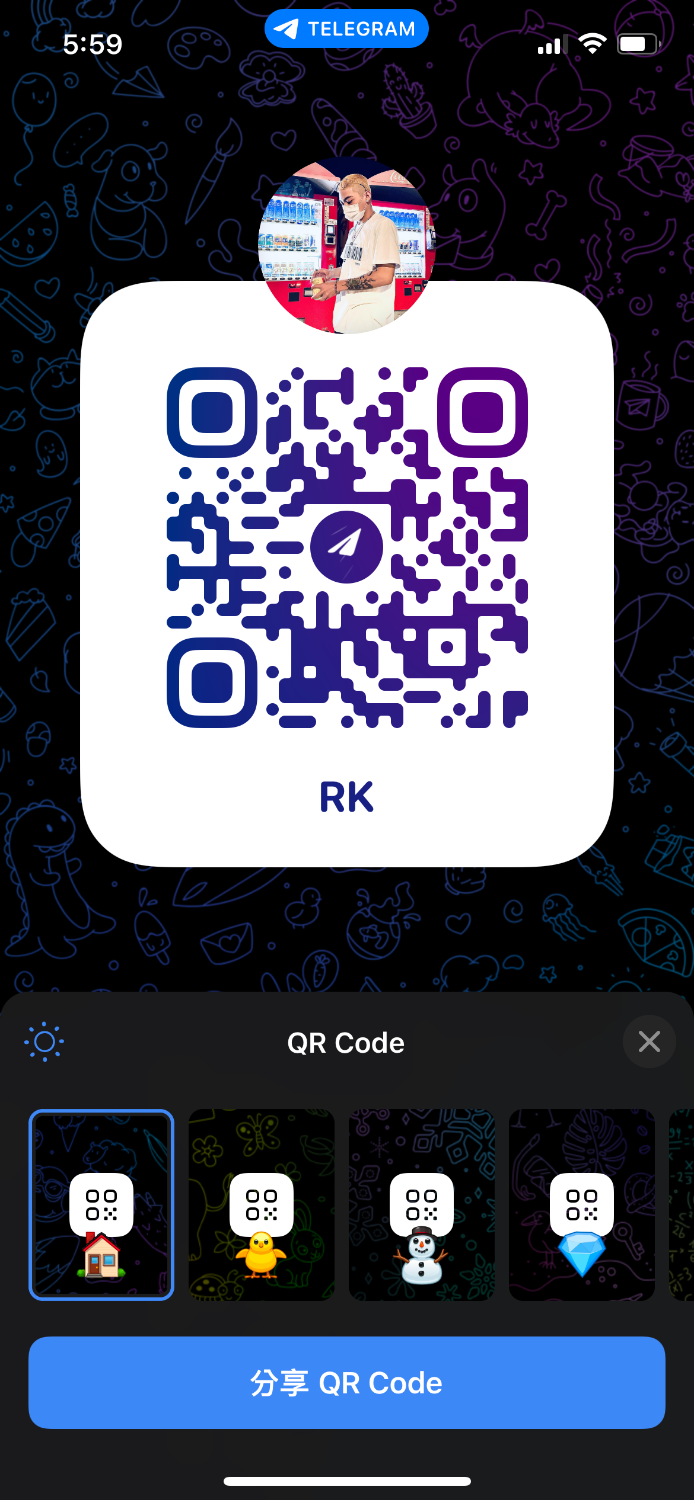Pick the snowman emoji QR theme
The image size is (694, 1500).
click(x=421, y=1205)
